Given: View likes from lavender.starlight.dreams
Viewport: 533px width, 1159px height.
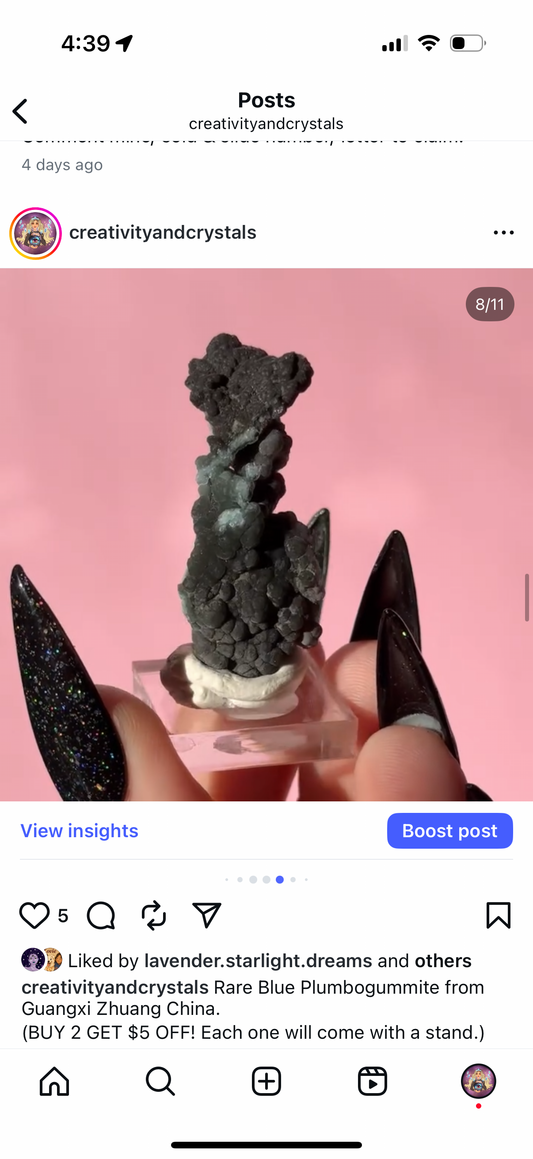Looking at the screenshot, I should point(258,961).
